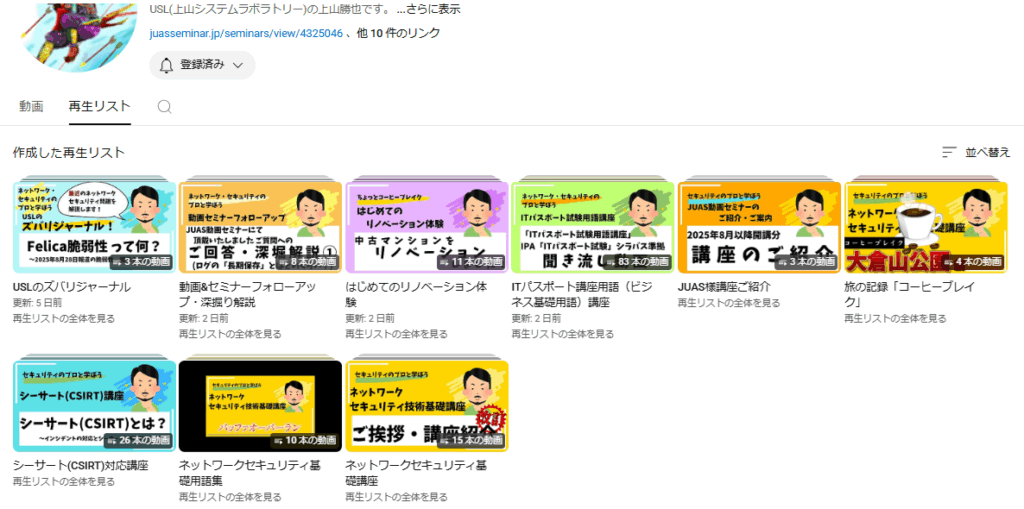Viewport: 1024px width, 509px height.
Task: Search within this channel
Action: pyautogui.click(x=165, y=107)
